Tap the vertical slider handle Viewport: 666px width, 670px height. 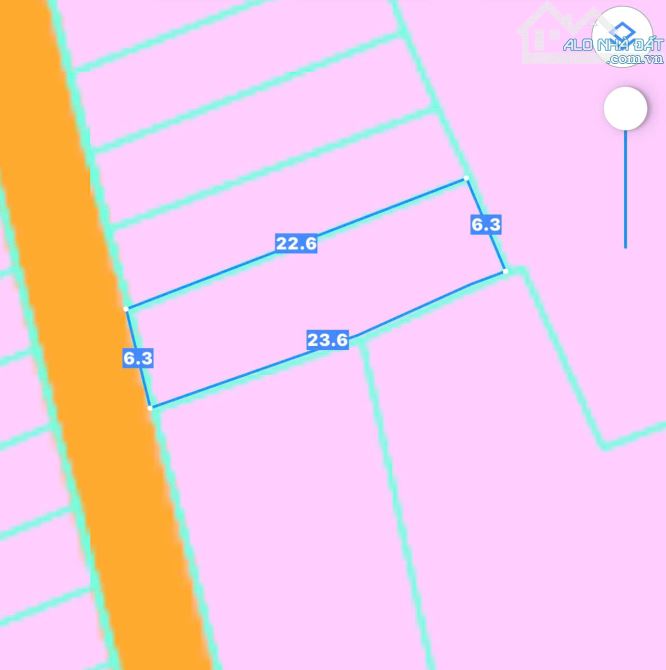tap(626, 109)
